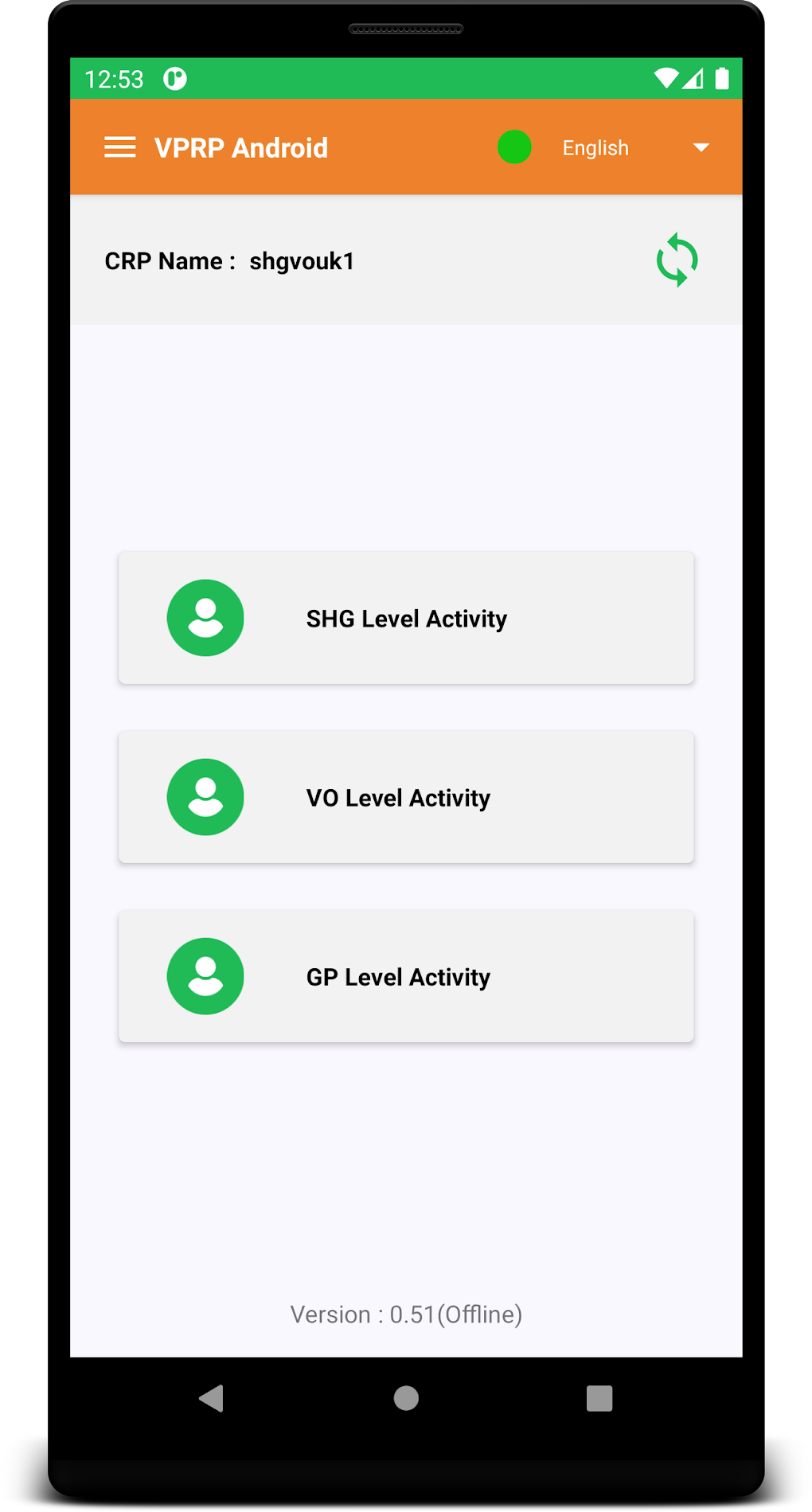Select English from the language selector
The image size is (812, 1512).
point(595,147)
